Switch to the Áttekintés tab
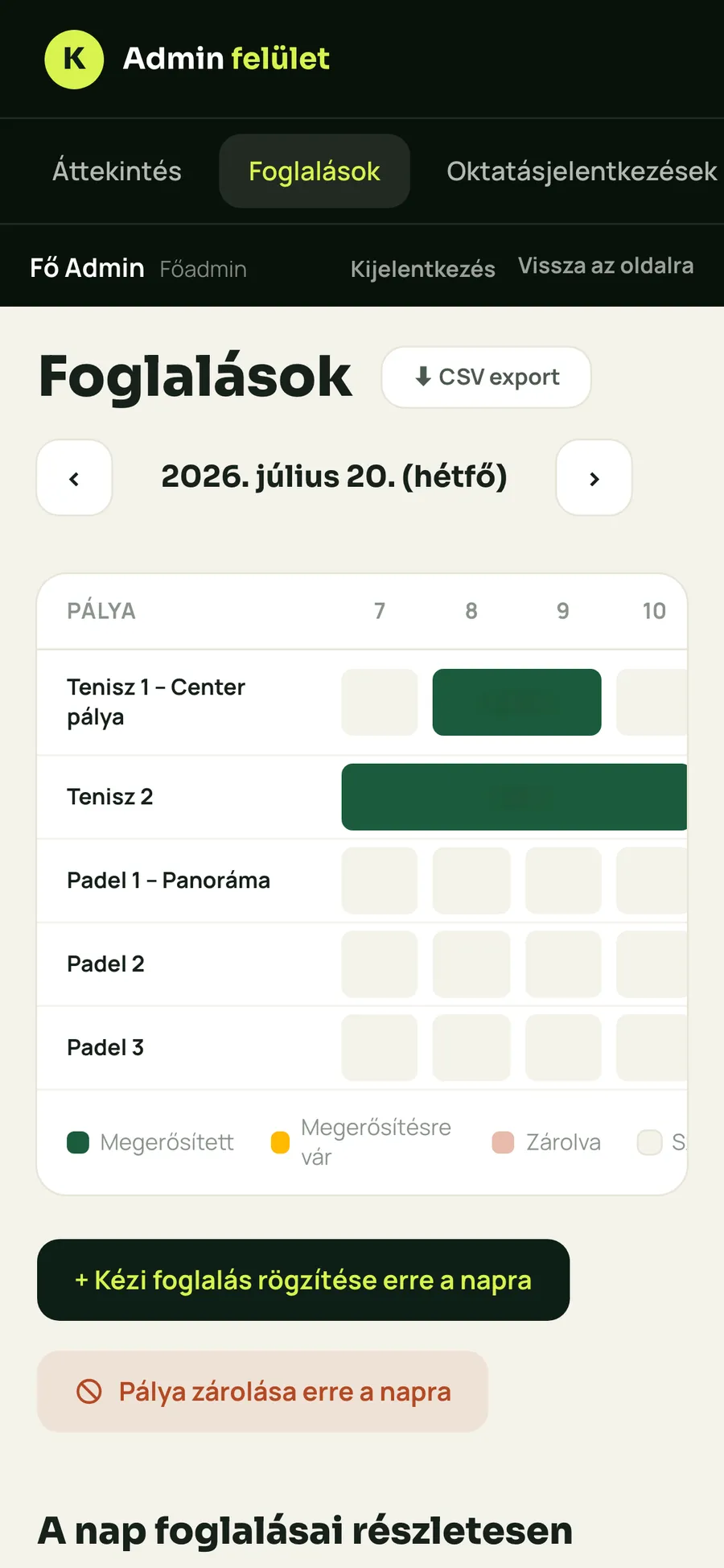 coord(117,171)
